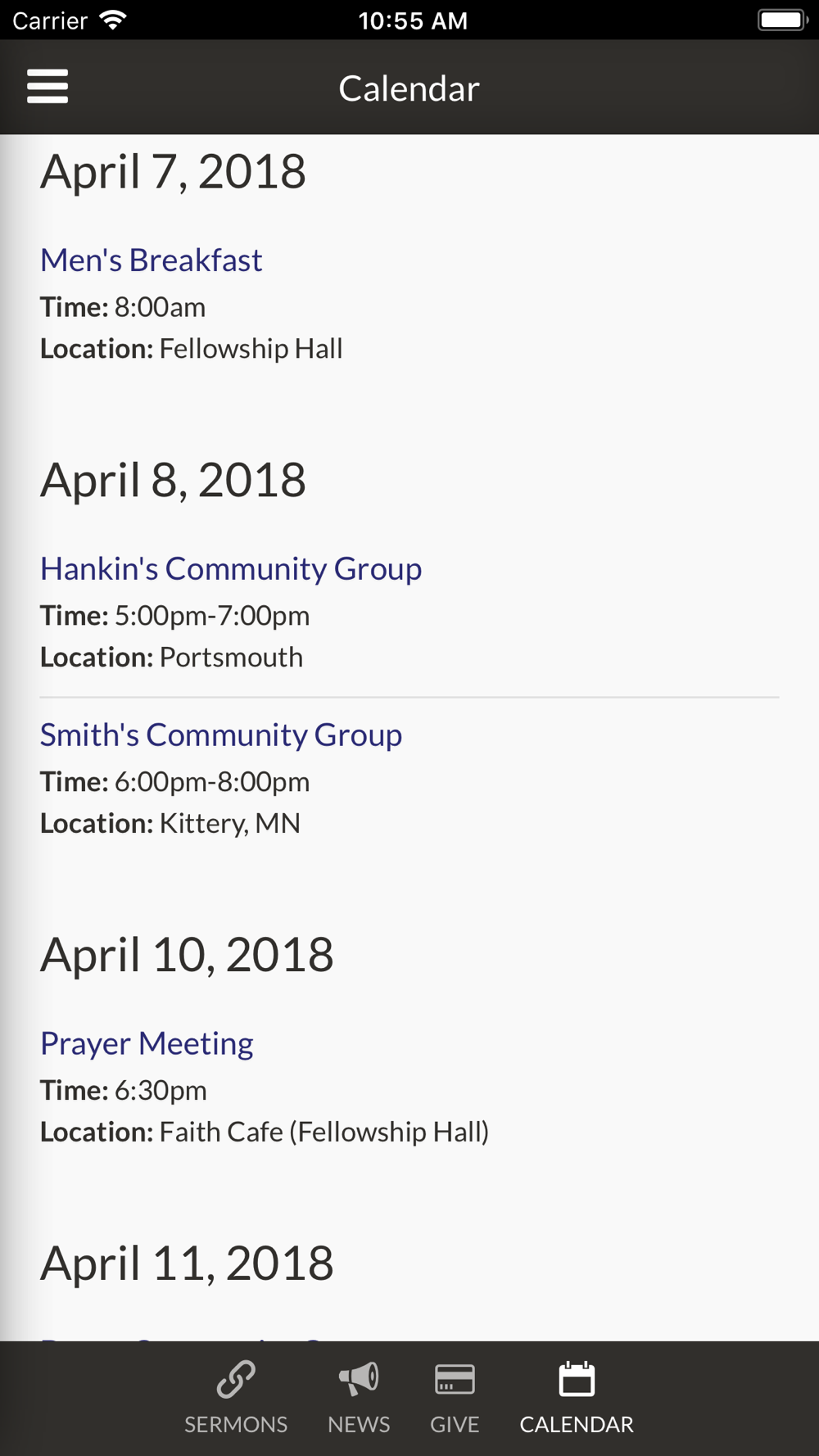819x1456 pixels.
Task: Open the hamburger drawer menu
Action: tap(48, 87)
